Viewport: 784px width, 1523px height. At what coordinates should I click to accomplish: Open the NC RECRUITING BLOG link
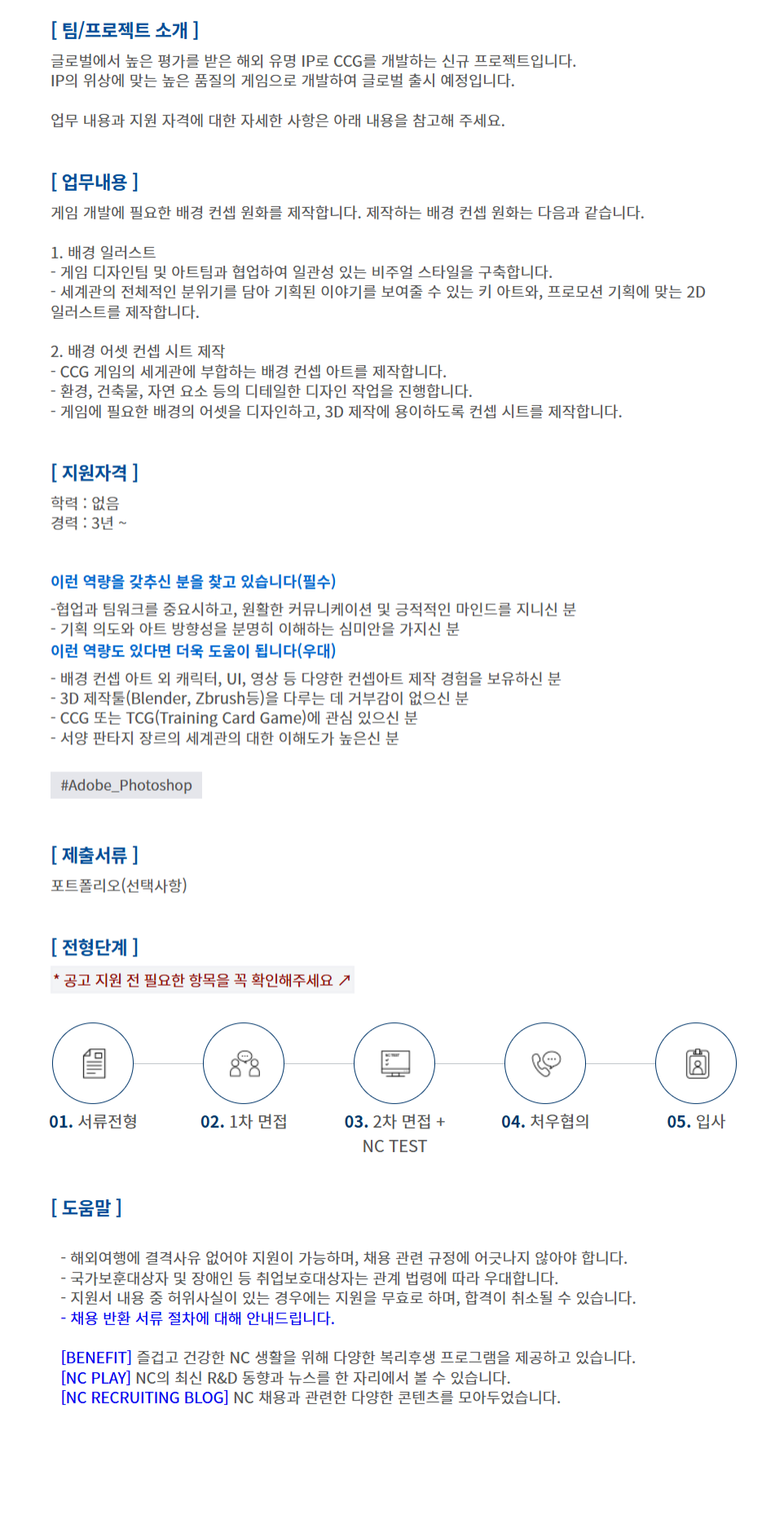145,1397
